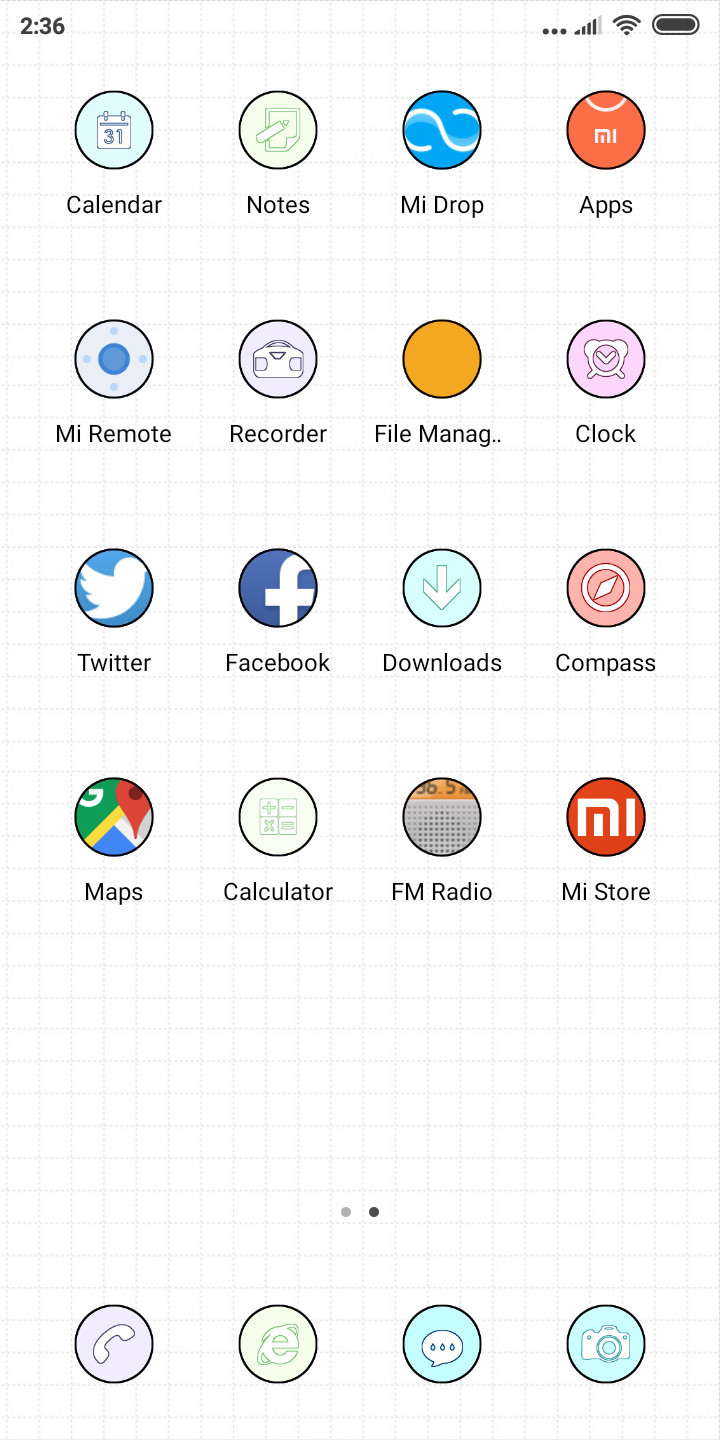Open the phone dialer in dock

(x=114, y=1344)
